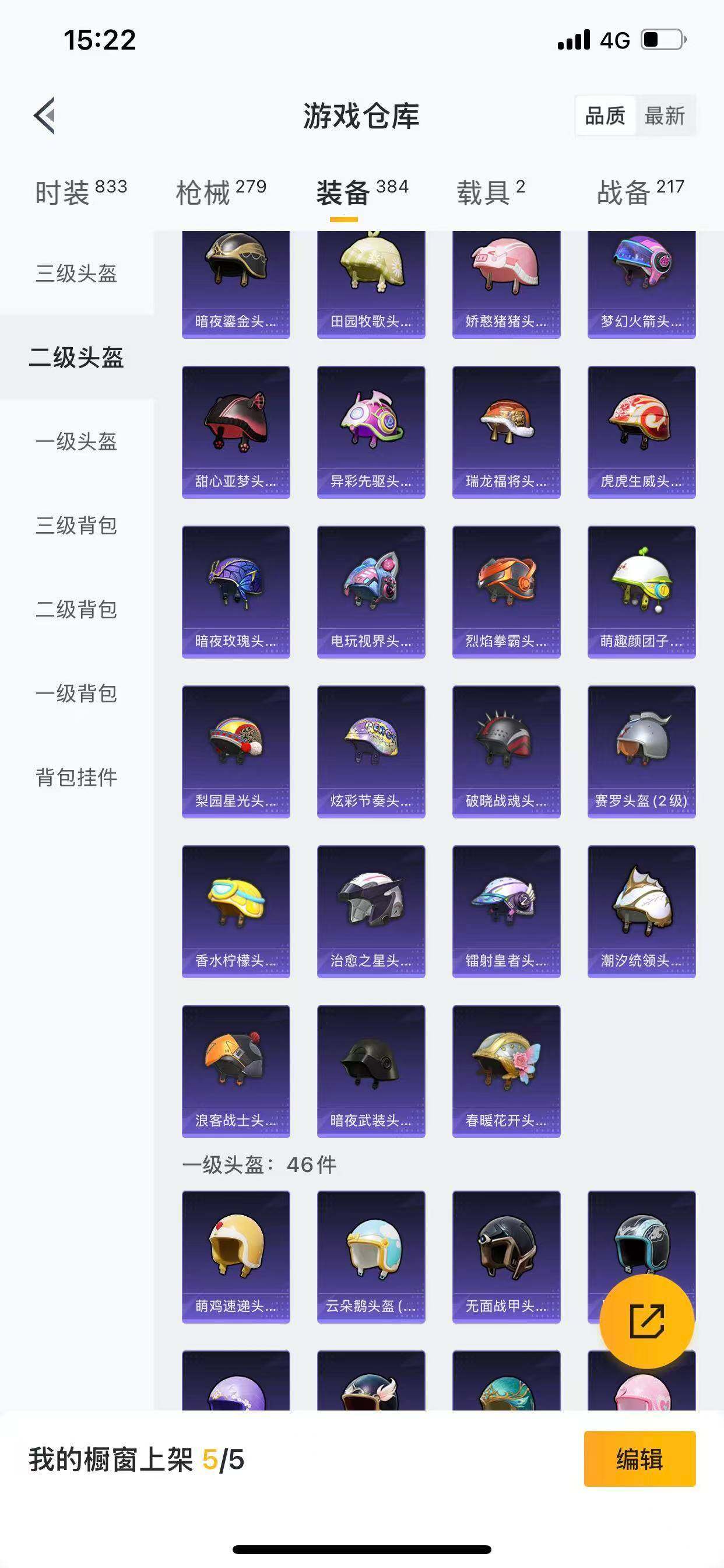Open 背包挂件 category
Screen dimensions: 724x1568
pyautogui.click(x=76, y=778)
